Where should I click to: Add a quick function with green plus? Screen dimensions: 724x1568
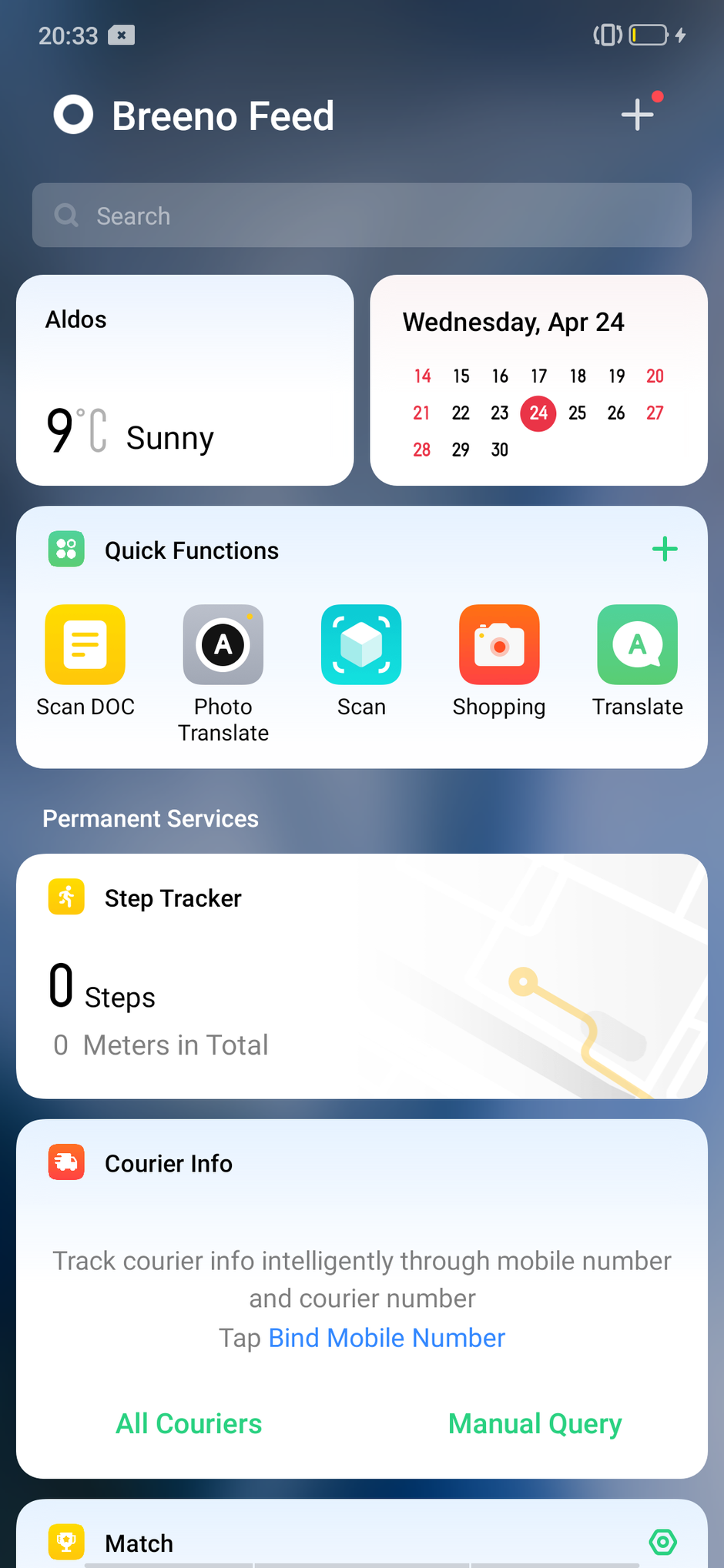tap(664, 550)
